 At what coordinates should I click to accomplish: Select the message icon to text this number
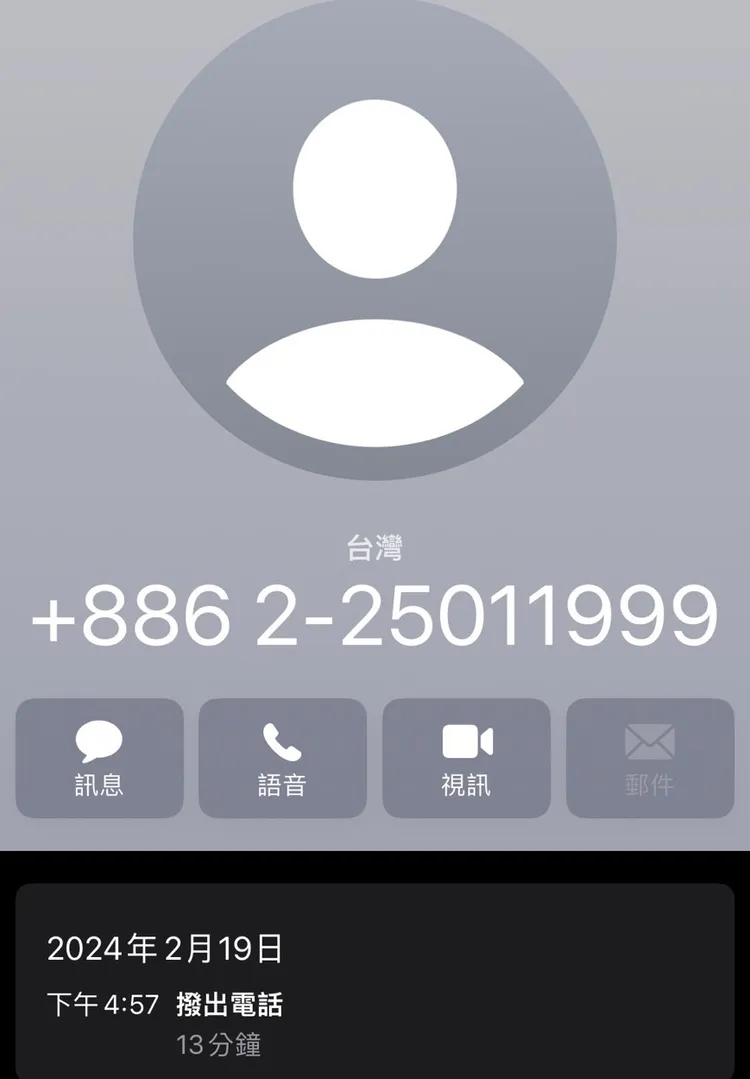pyautogui.click(x=98, y=758)
